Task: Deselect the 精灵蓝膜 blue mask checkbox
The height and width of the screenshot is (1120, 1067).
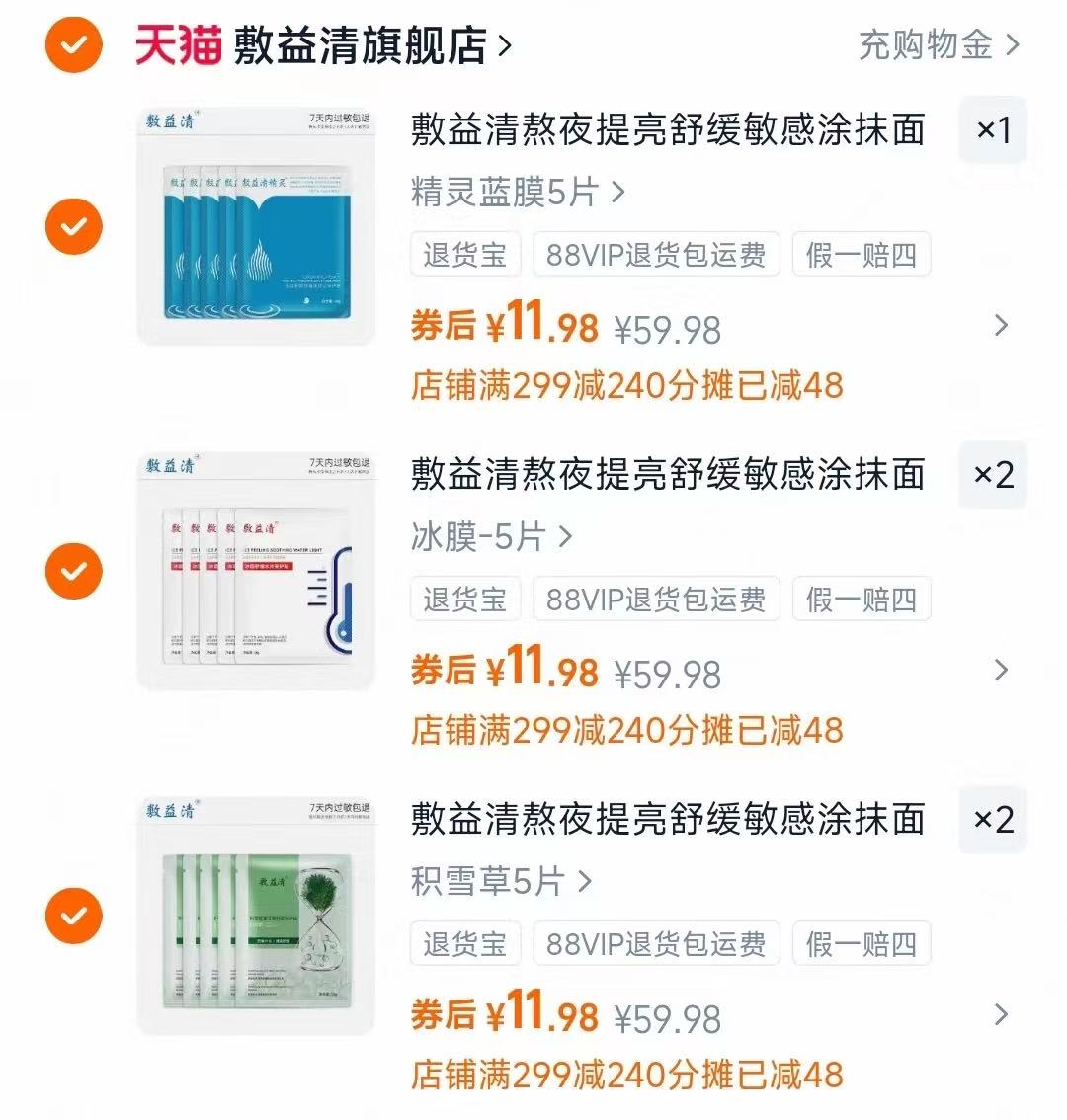Action: (x=72, y=226)
